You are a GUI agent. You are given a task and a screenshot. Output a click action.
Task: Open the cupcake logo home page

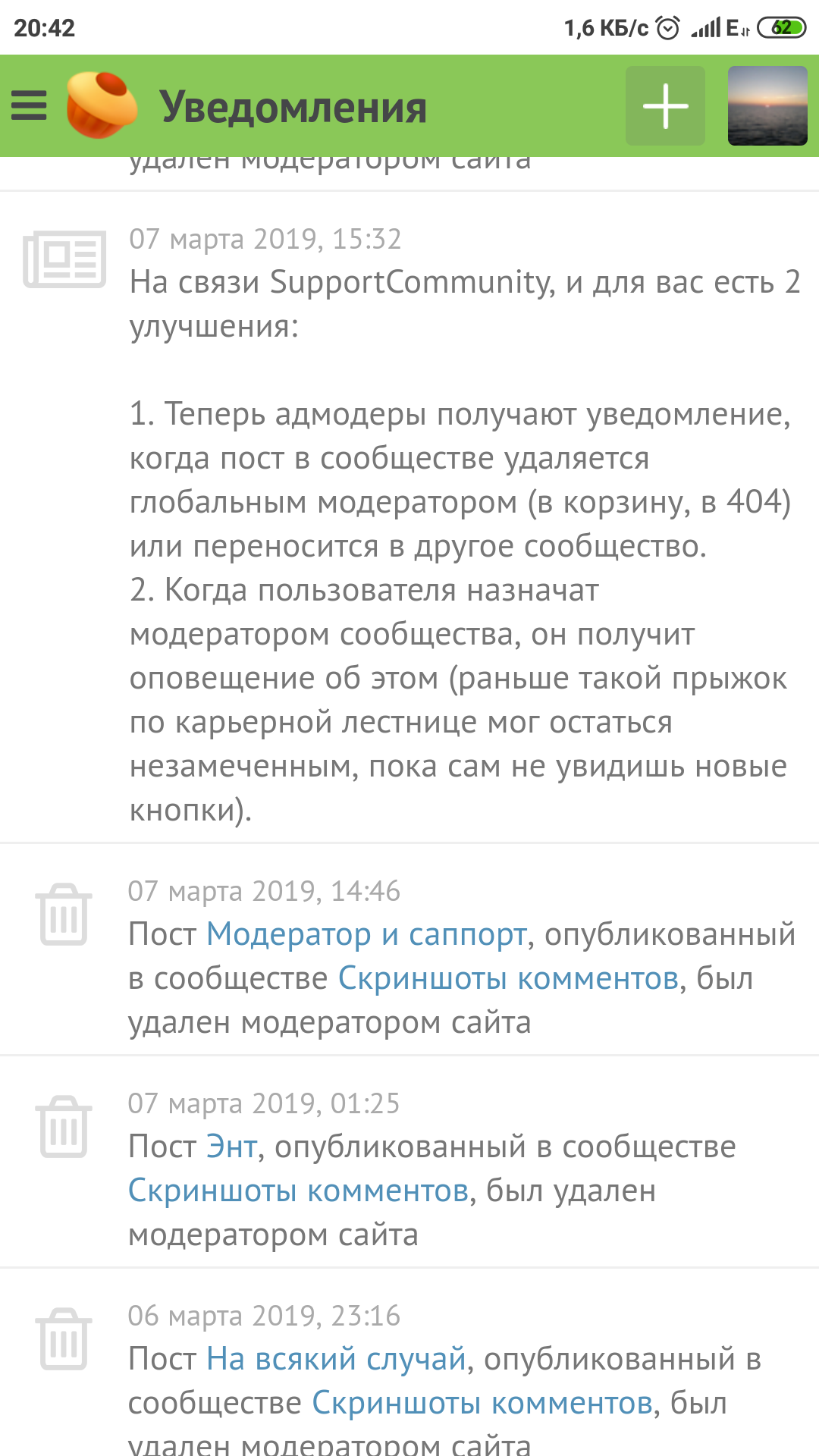102,106
